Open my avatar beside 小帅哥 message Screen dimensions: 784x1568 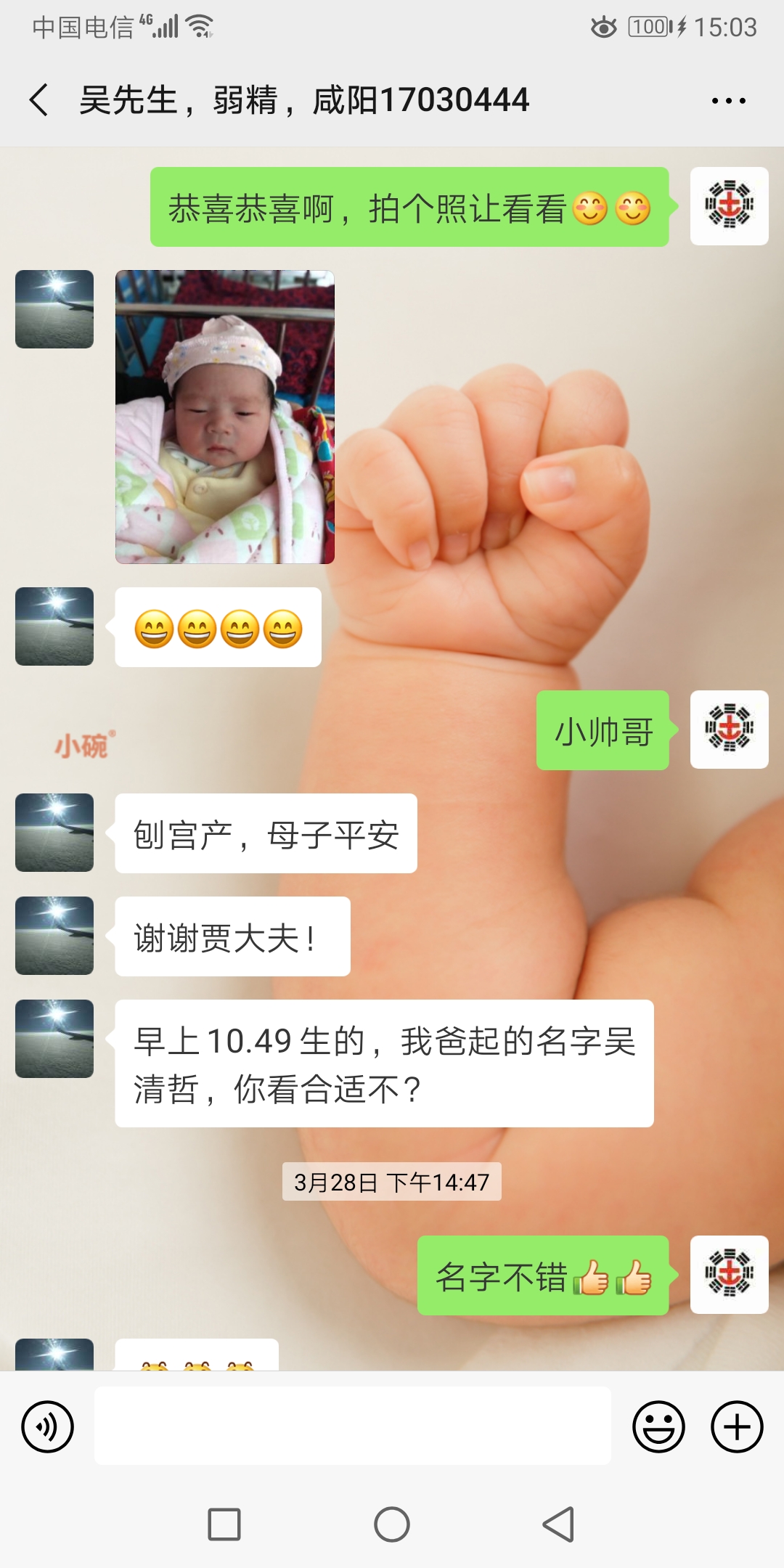[x=729, y=730]
